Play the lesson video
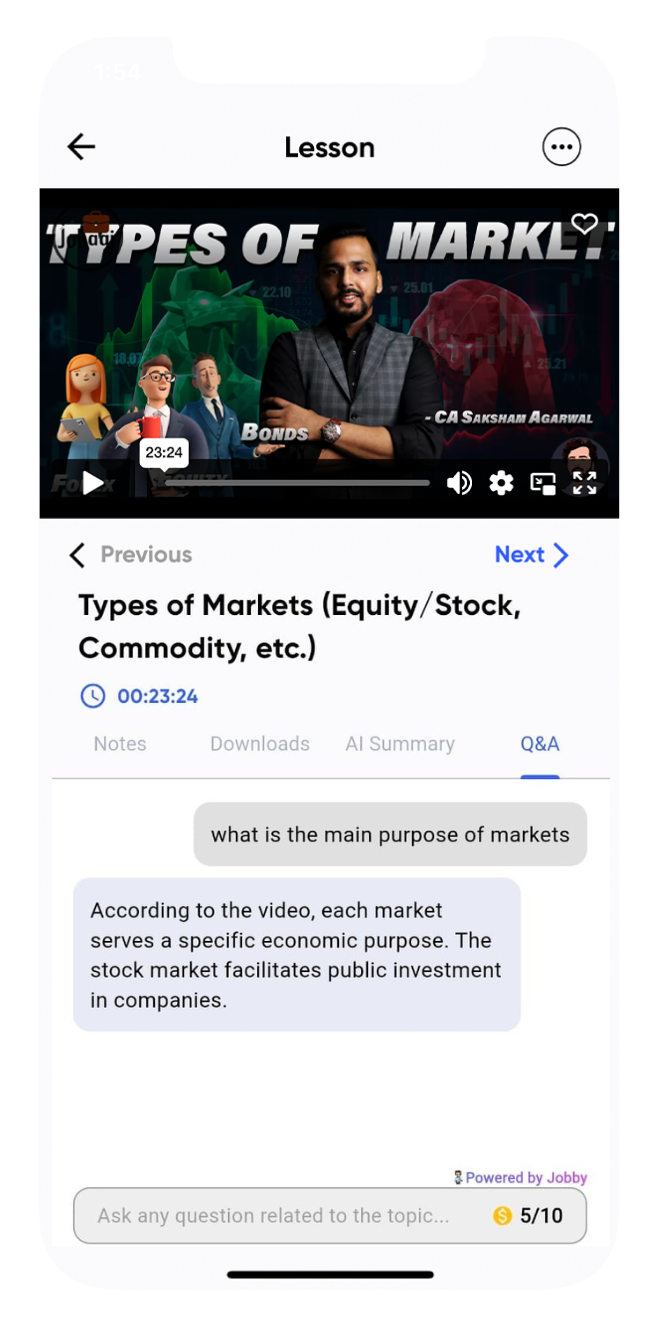 coord(93,483)
